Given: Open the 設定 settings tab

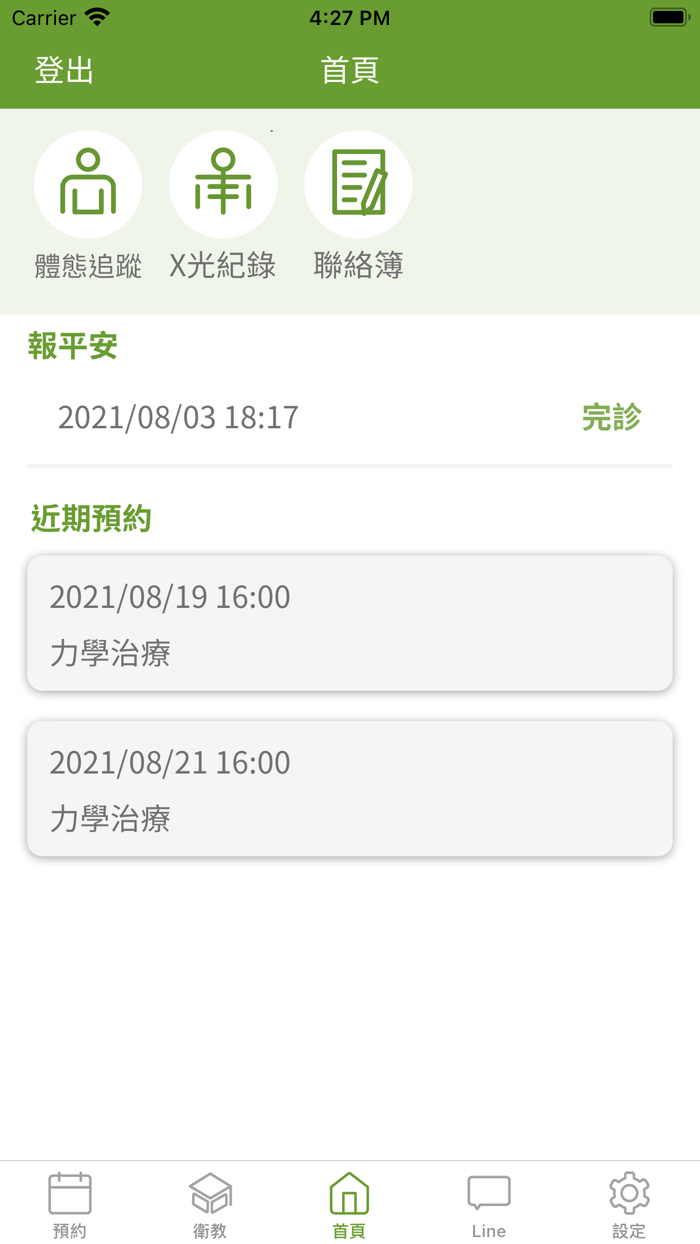Looking at the screenshot, I should point(629,1205).
